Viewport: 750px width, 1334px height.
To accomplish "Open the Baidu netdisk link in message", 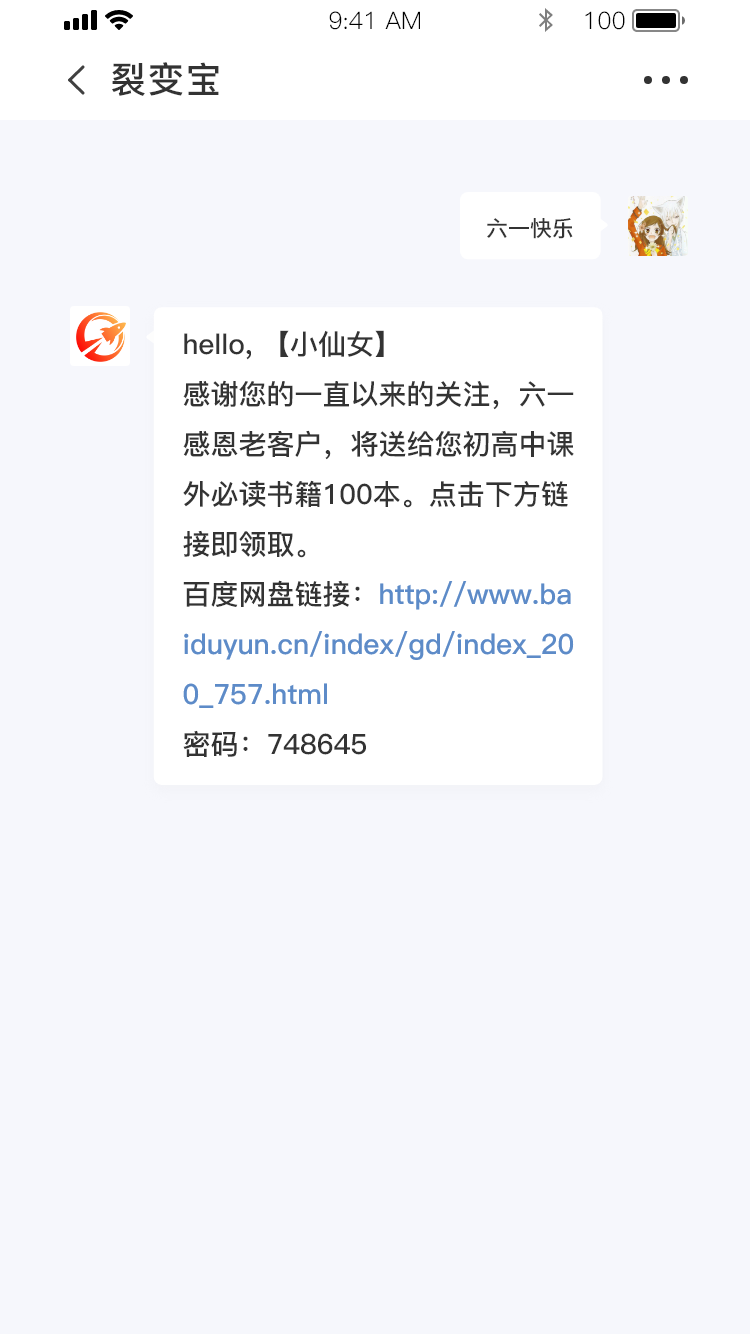I will pos(378,645).
